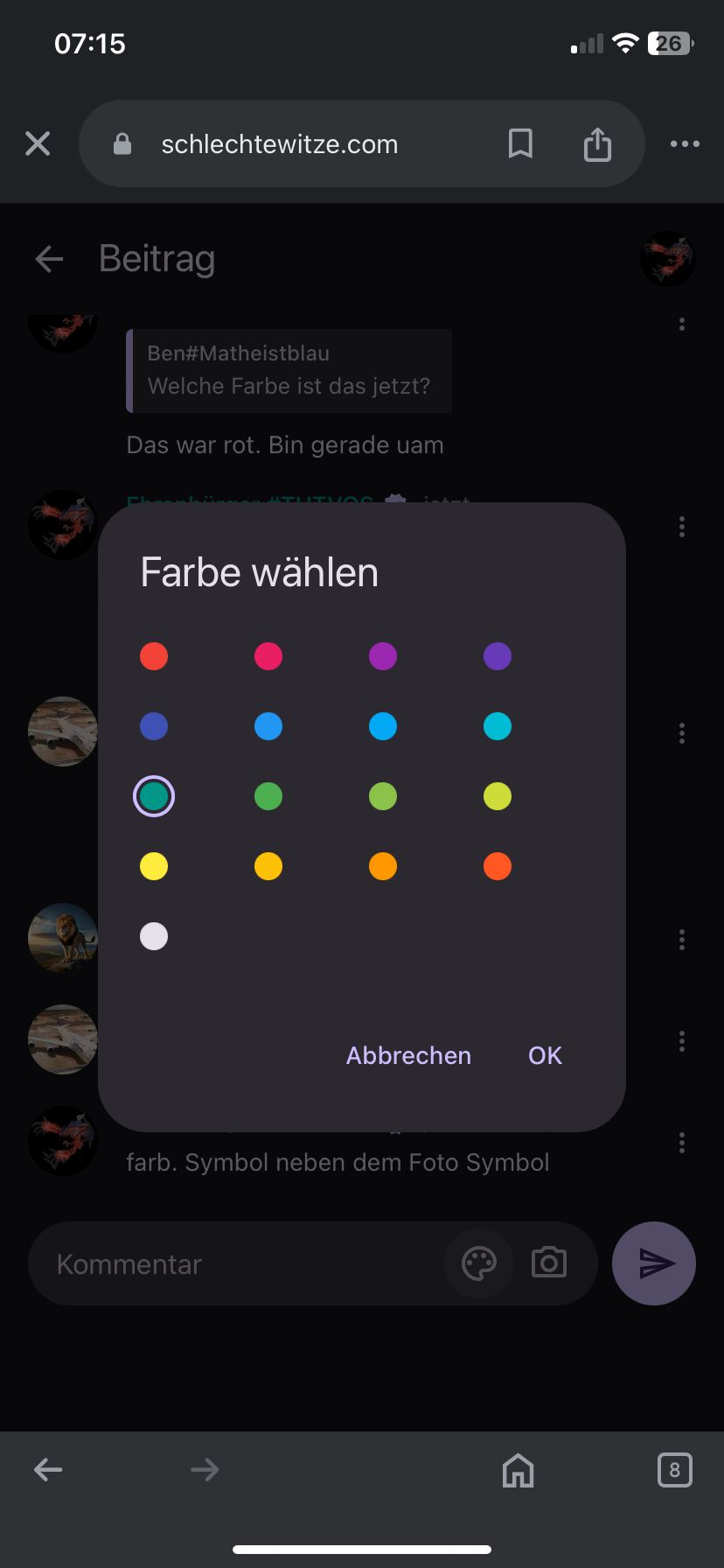Close the browser tab with X
This screenshot has height=1568, width=724.
pos(38,143)
